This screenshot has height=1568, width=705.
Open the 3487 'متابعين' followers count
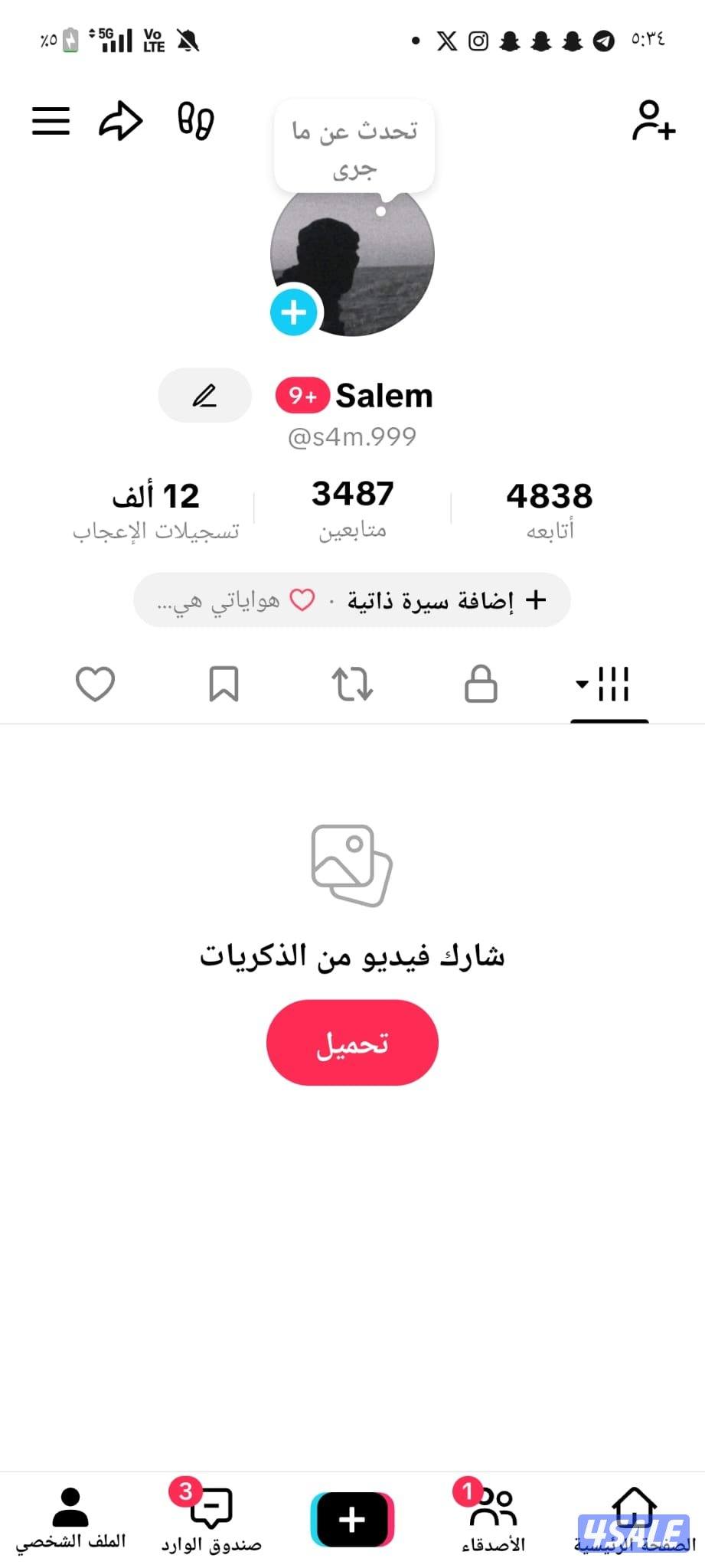(352, 507)
